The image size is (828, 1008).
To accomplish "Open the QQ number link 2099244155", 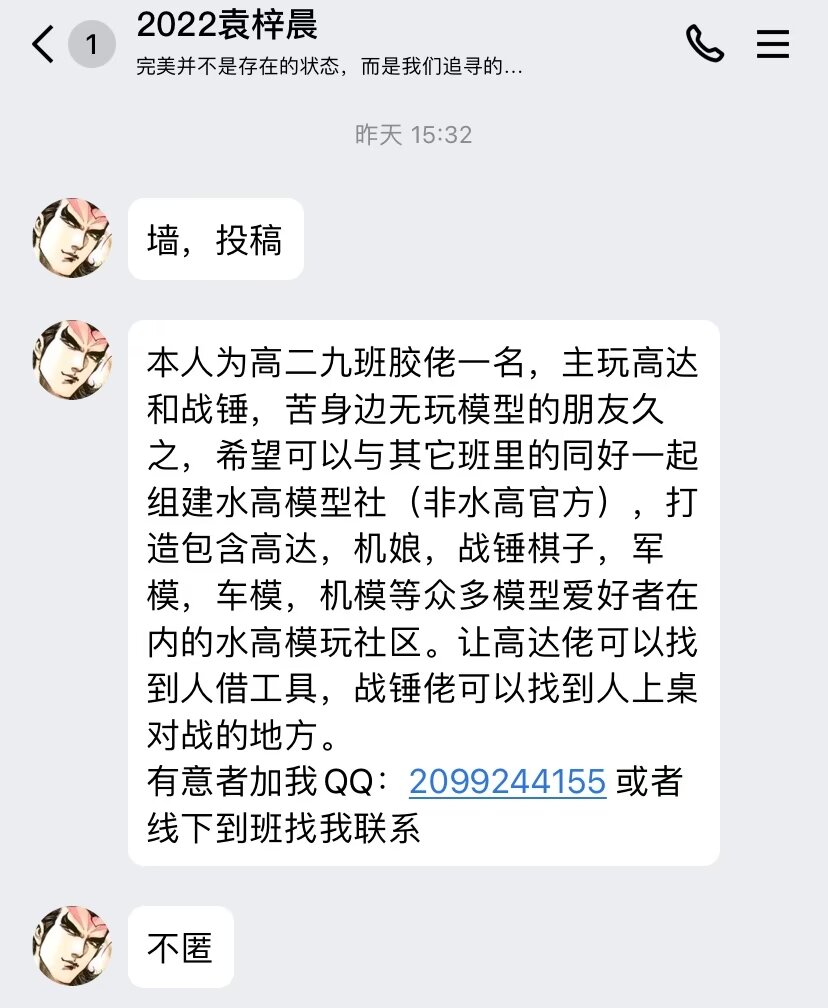I will pyautogui.click(x=508, y=781).
